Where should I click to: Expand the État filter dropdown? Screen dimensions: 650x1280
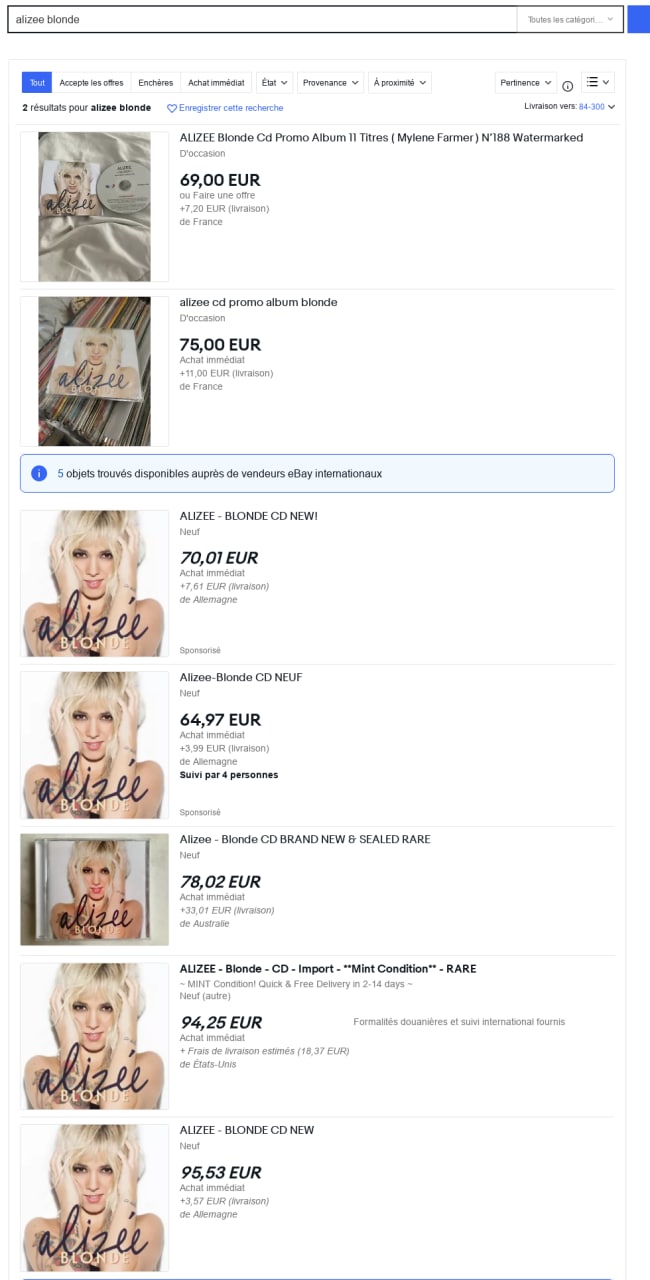pos(274,83)
